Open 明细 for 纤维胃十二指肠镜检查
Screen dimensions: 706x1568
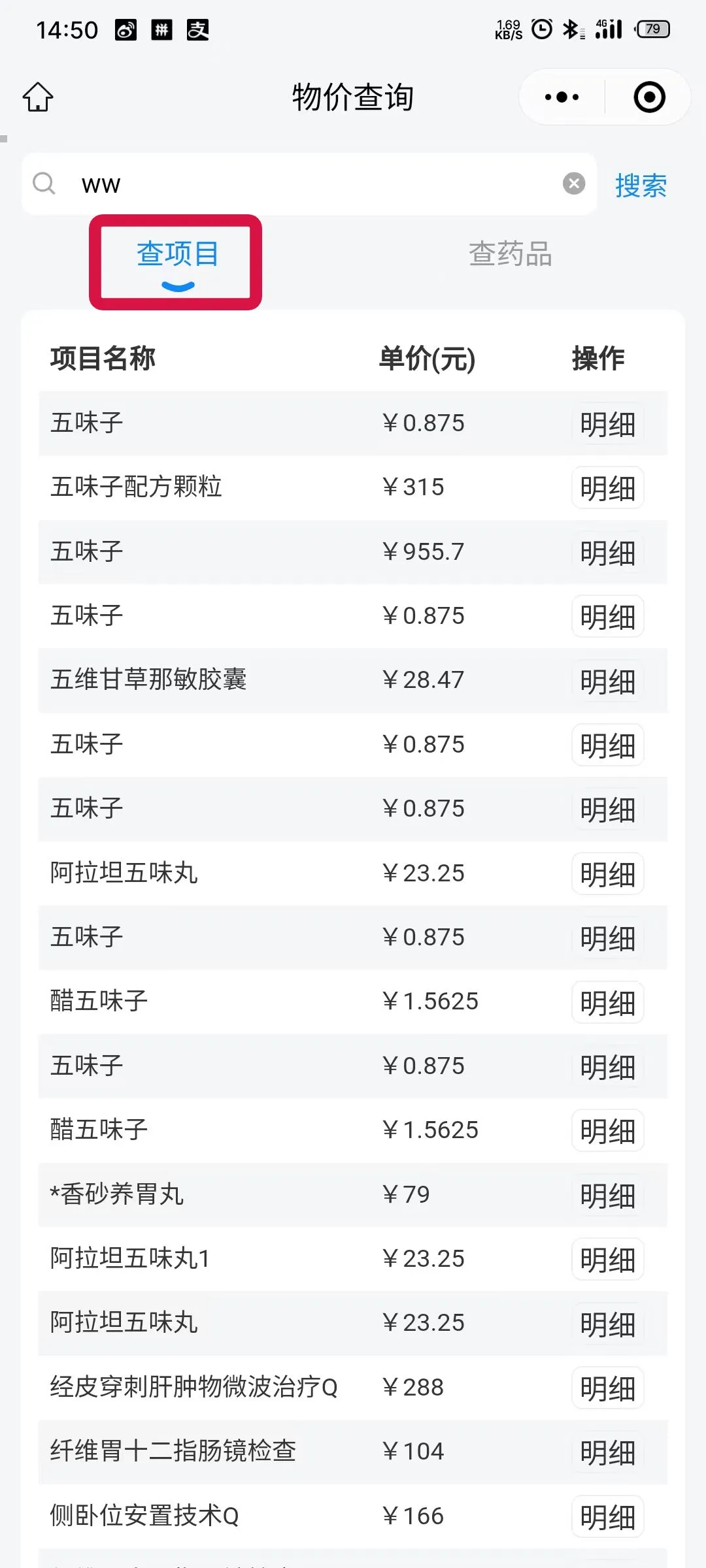pos(607,1452)
